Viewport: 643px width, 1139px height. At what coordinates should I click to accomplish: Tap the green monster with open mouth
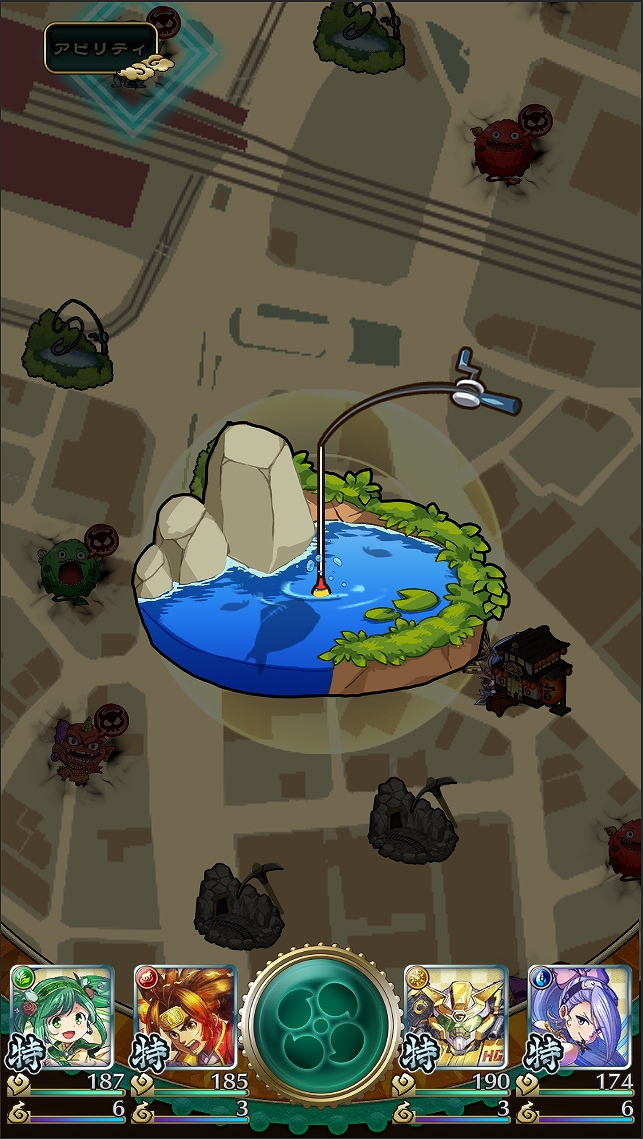tap(71, 568)
